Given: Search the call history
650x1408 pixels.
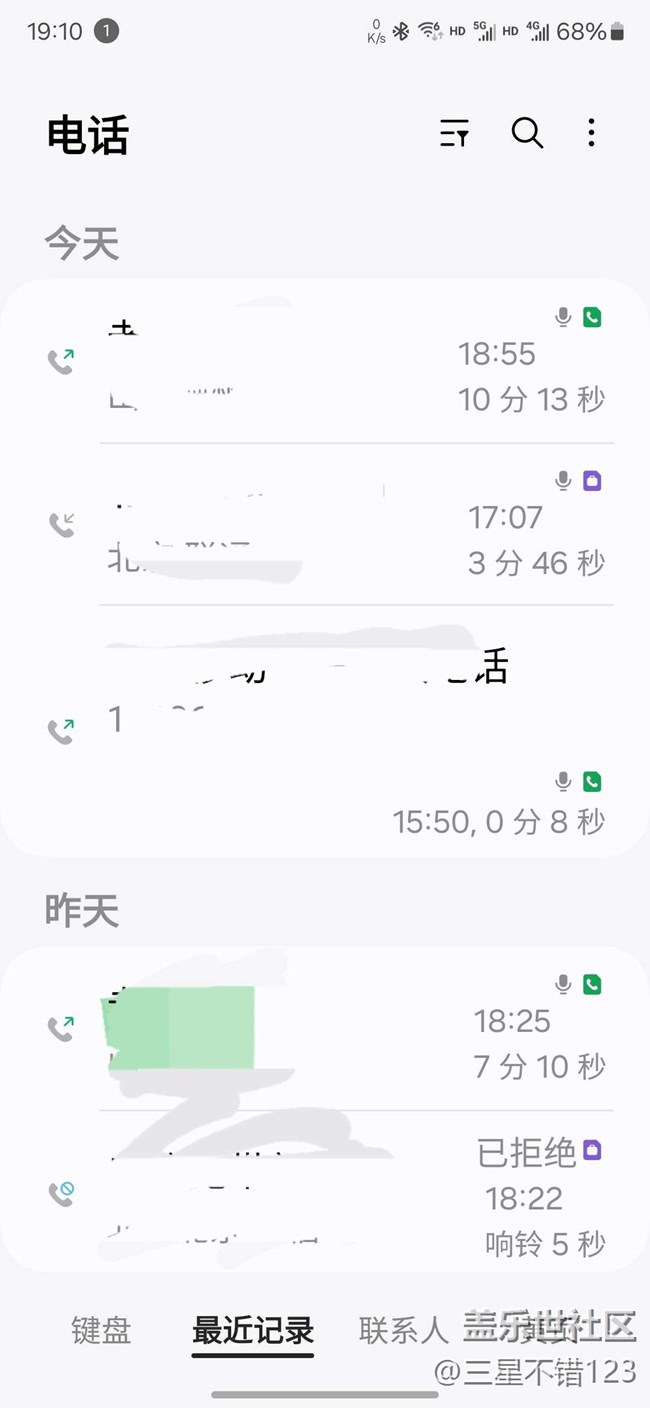Looking at the screenshot, I should tap(527, 133).
